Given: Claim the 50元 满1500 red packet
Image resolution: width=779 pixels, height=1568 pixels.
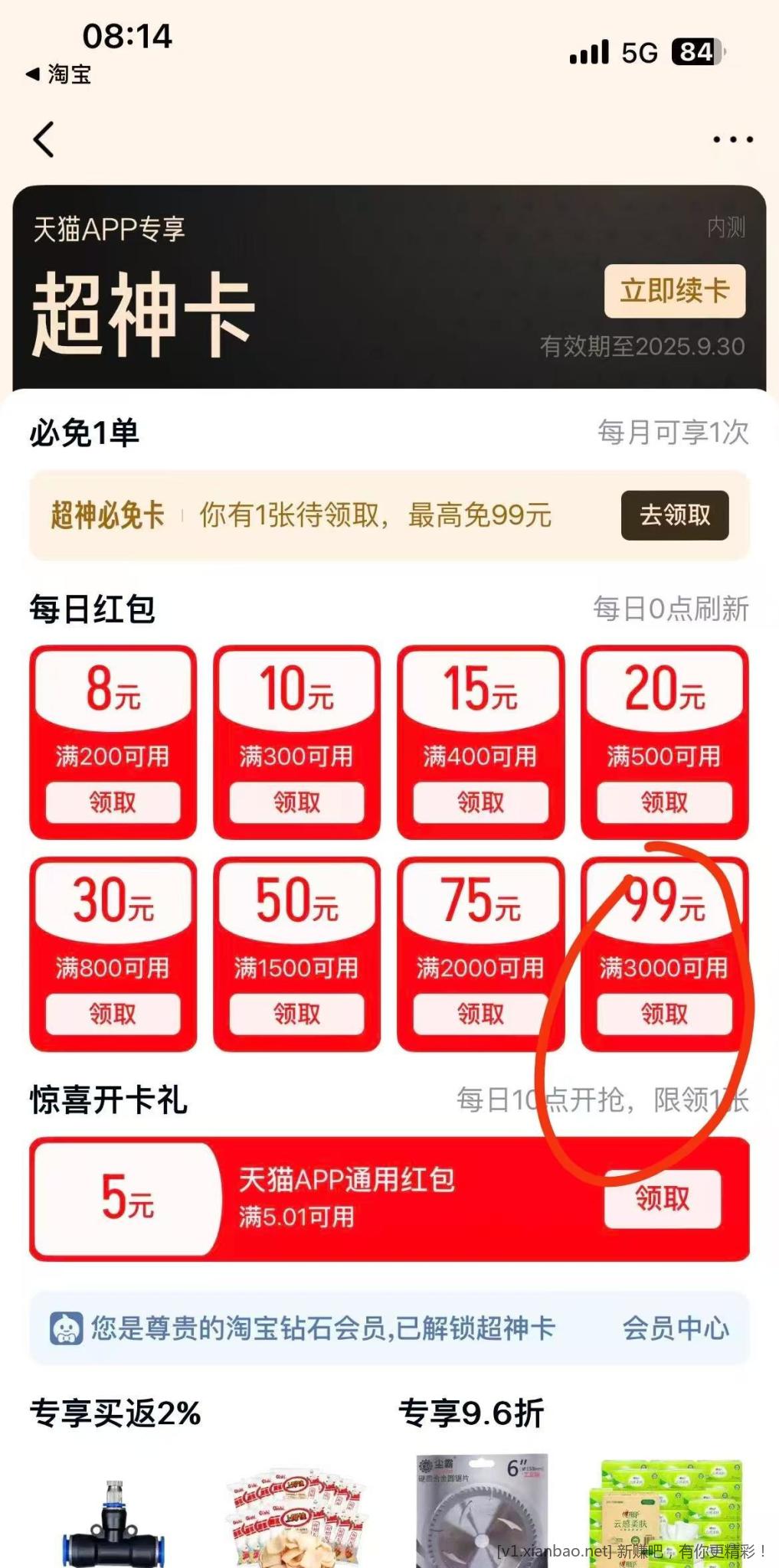Looking at the screenshot, I should pyautogui.click(x=296, y=1014).
